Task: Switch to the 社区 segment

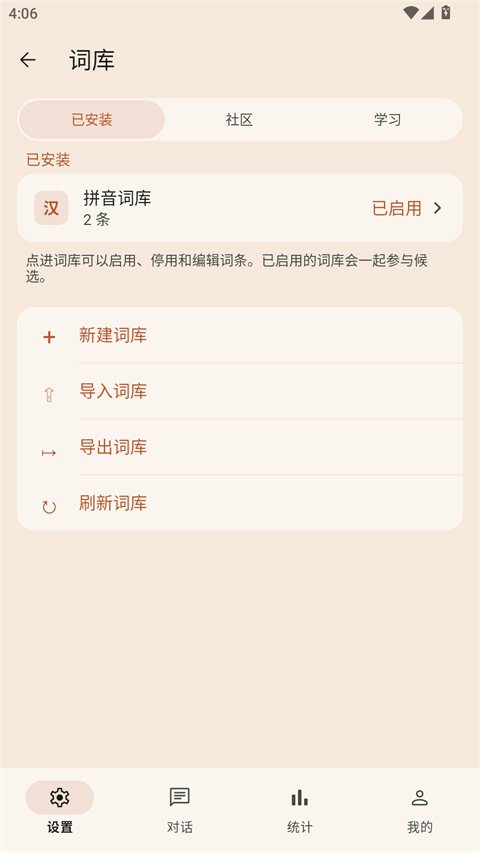Action: click(x=239, y=120)
